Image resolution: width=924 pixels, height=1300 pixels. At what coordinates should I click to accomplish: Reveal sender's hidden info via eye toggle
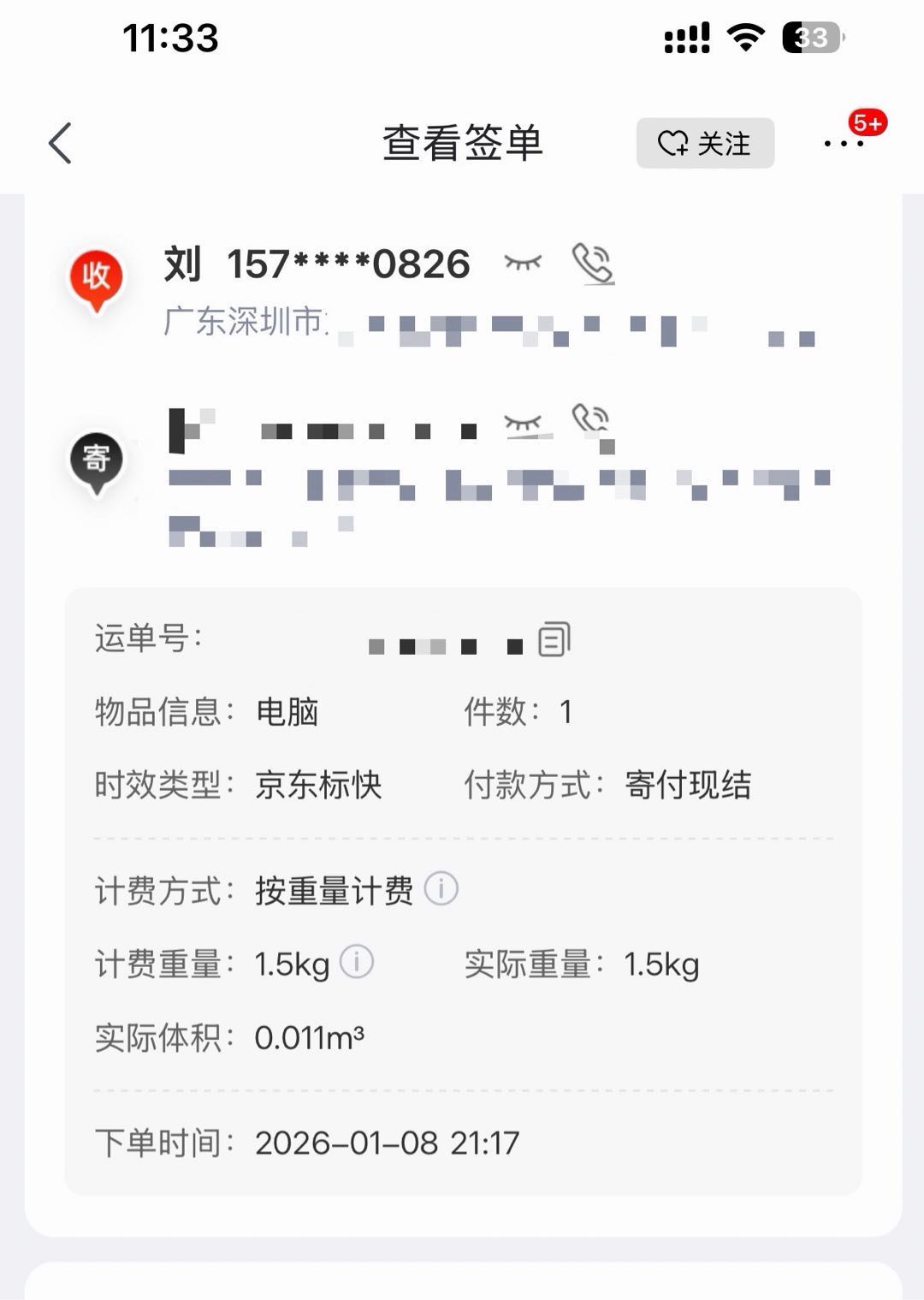(525, 423)
